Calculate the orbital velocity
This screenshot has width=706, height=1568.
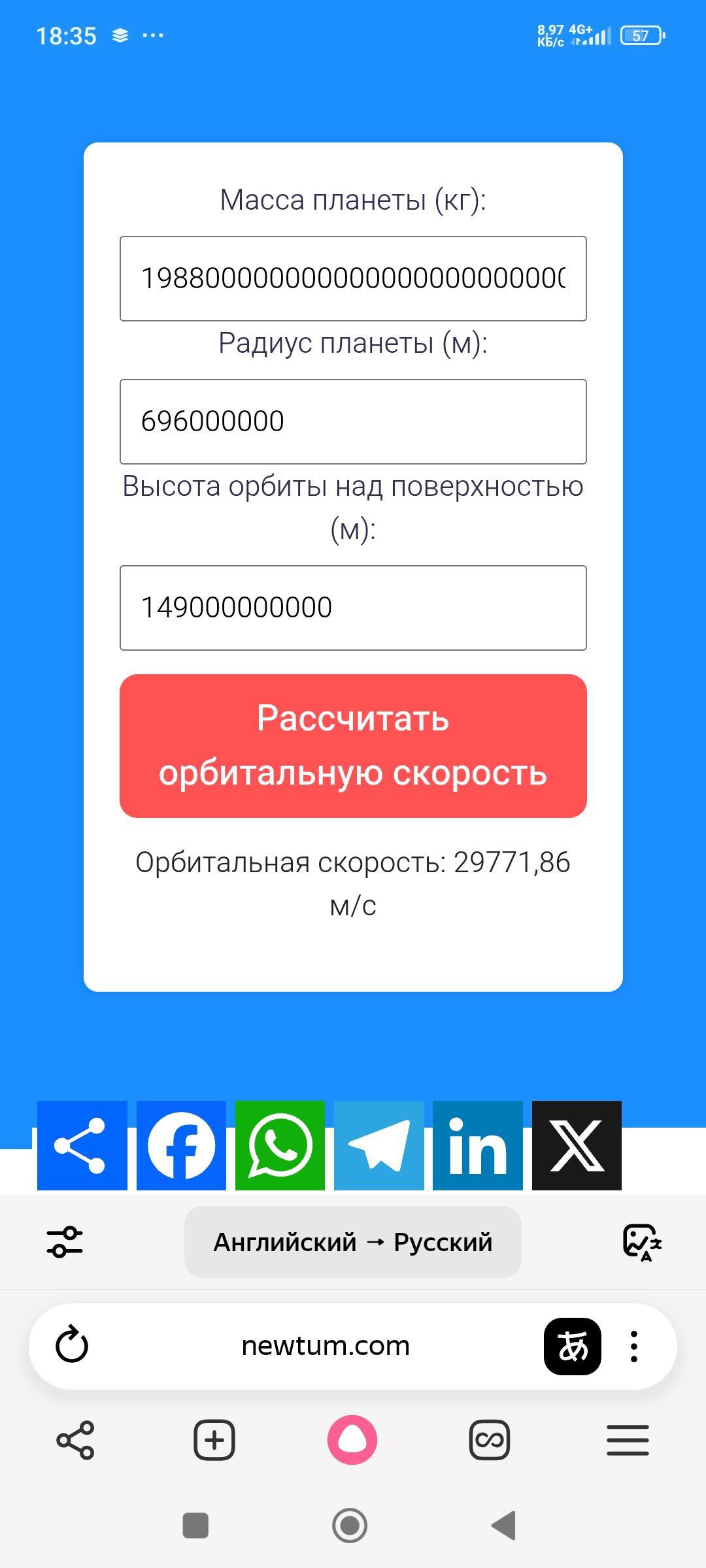[353, 745]
